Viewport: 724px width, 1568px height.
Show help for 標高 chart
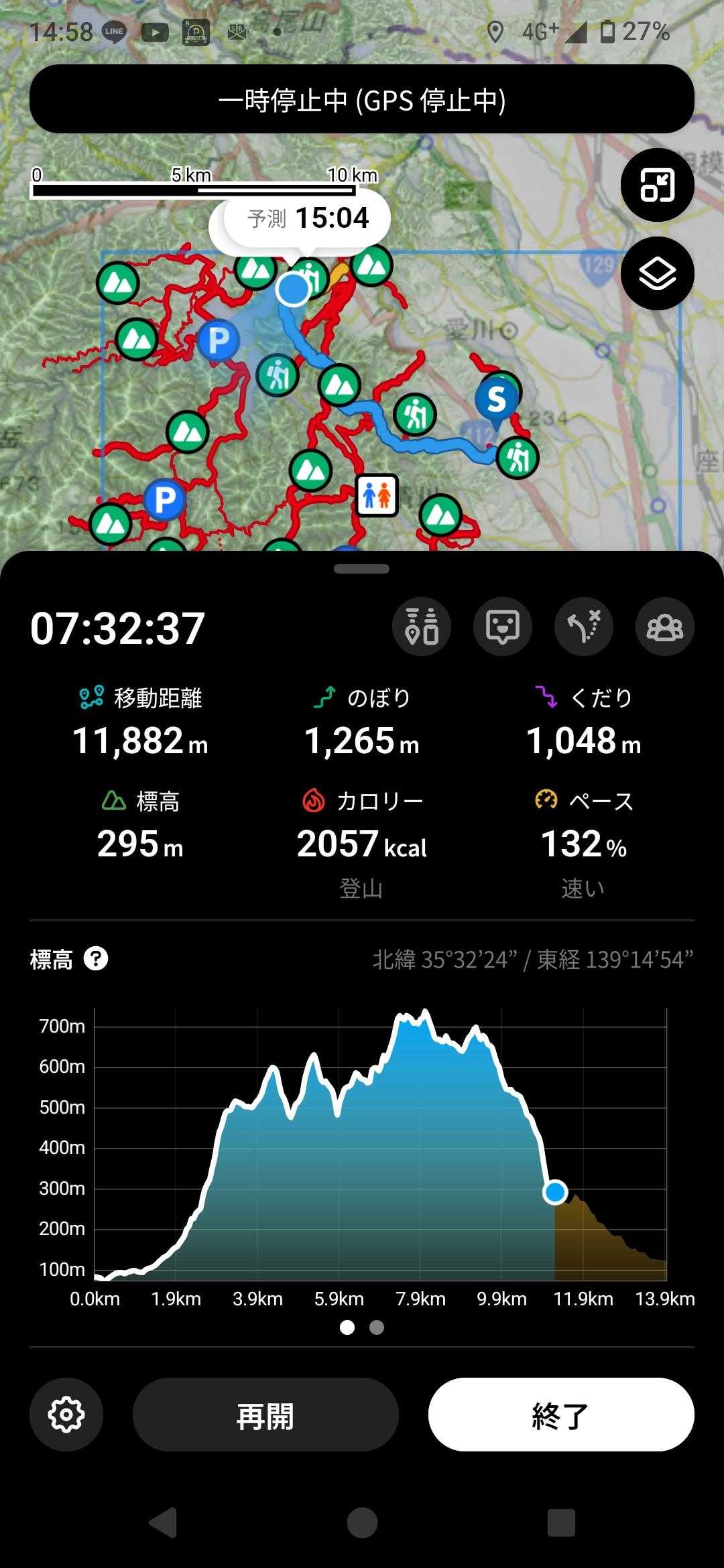pos(96,959)
